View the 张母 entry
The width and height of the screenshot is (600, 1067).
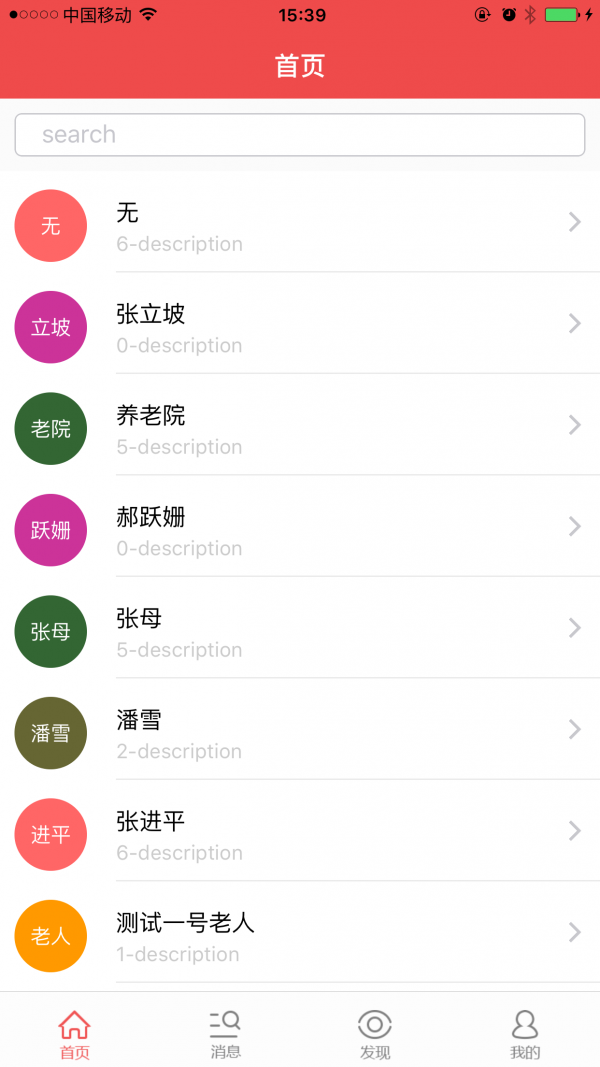(x=300, y=627)
